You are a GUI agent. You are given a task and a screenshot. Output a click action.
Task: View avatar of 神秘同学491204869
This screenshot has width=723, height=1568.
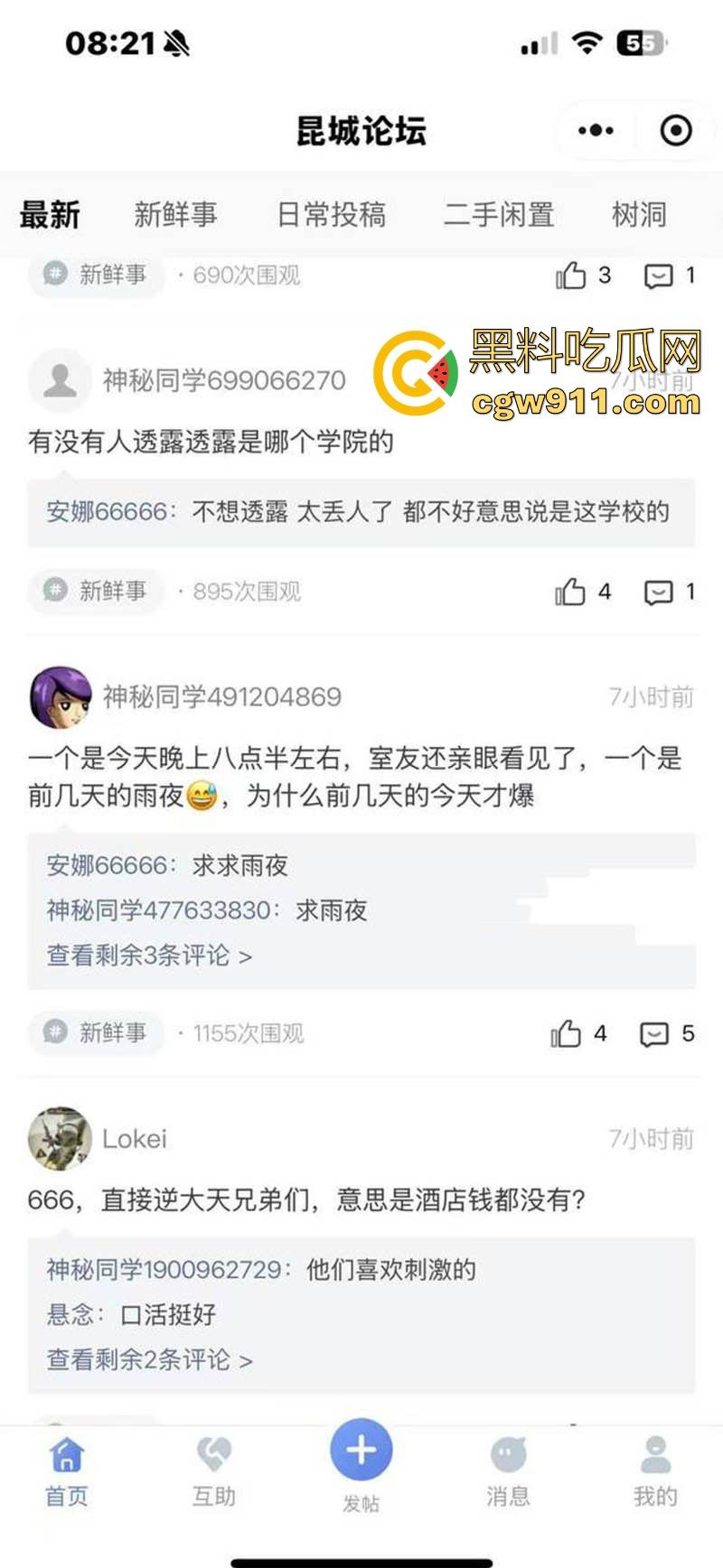click(x=61, y=696)
